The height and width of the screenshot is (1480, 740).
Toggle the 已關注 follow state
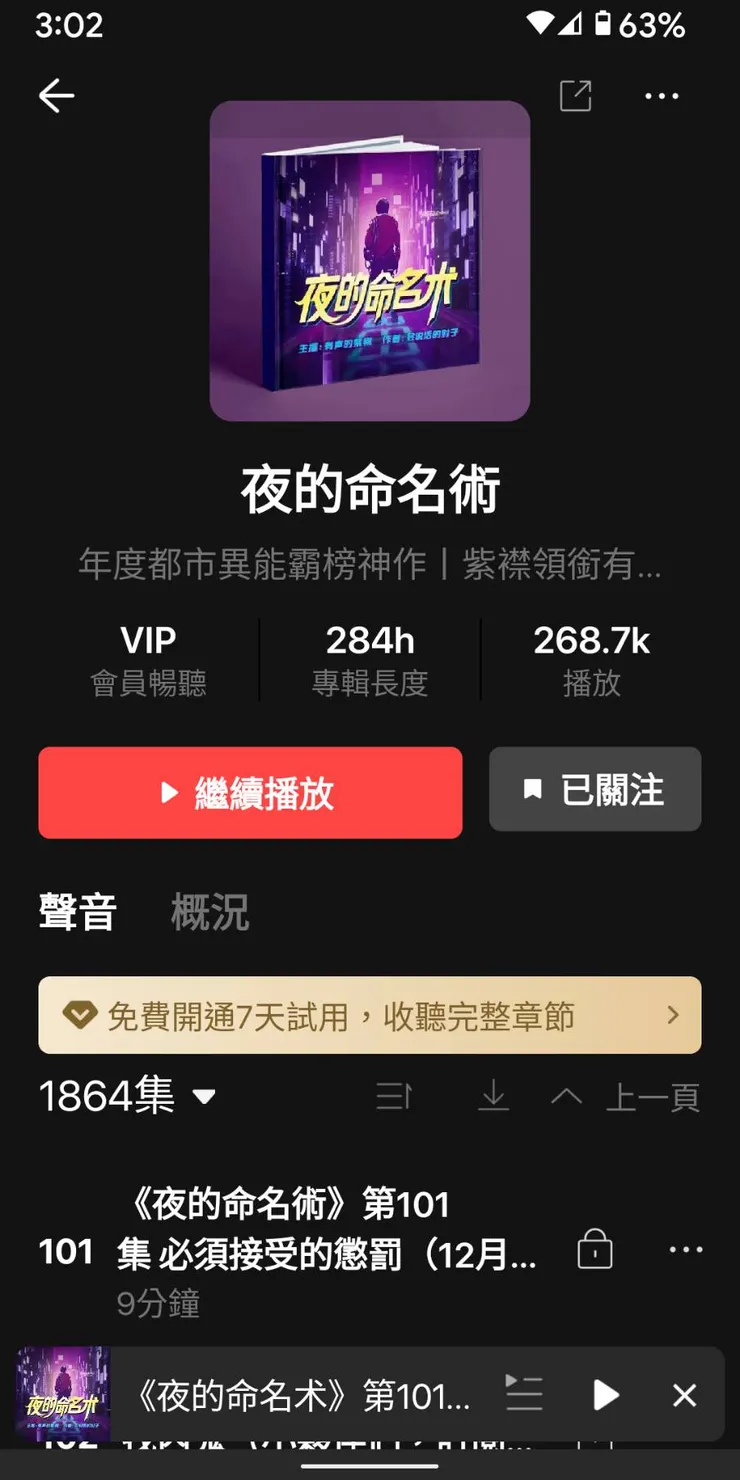(594, 789)
